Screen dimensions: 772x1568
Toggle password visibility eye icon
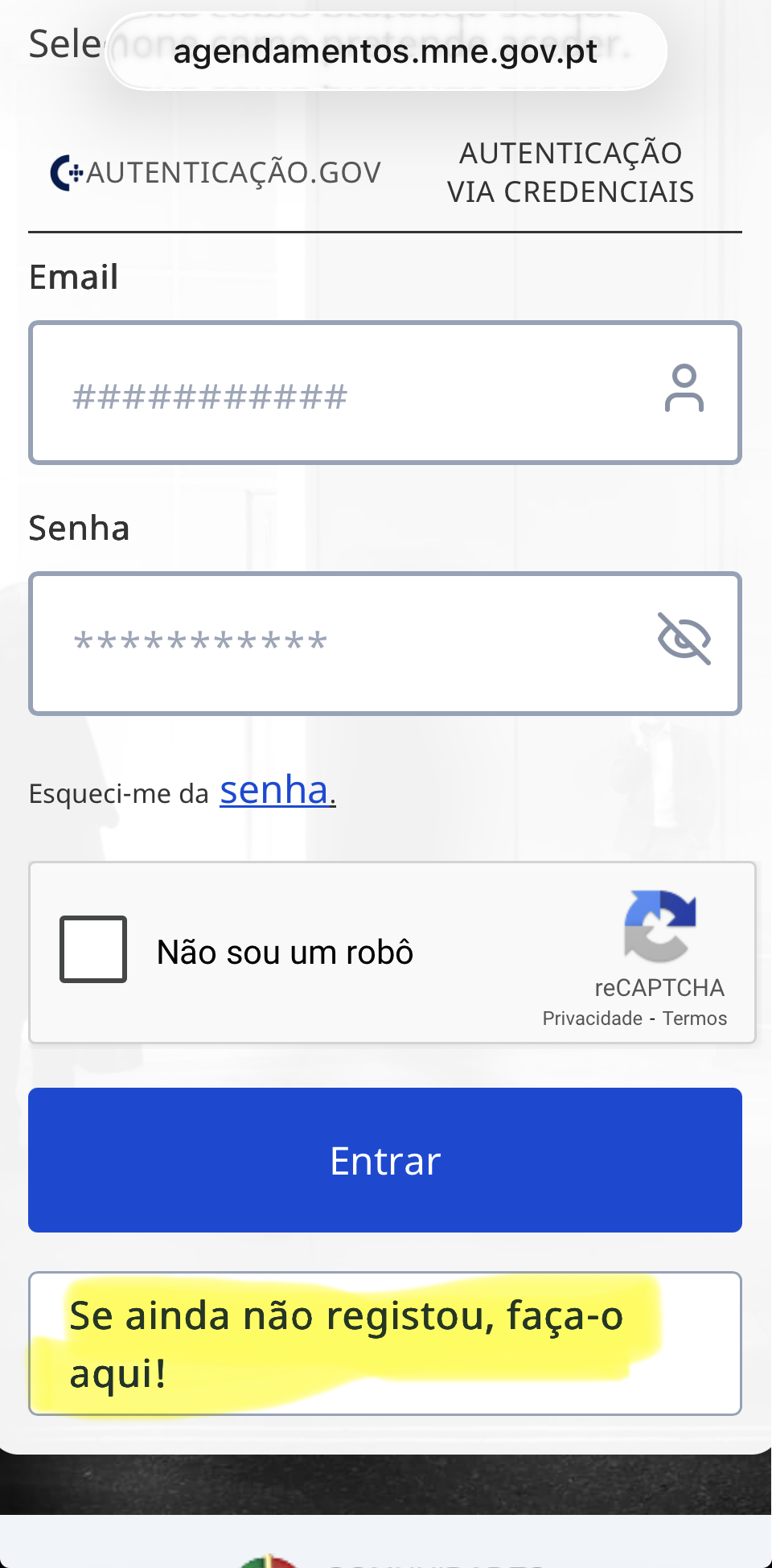tap(684, 639)
